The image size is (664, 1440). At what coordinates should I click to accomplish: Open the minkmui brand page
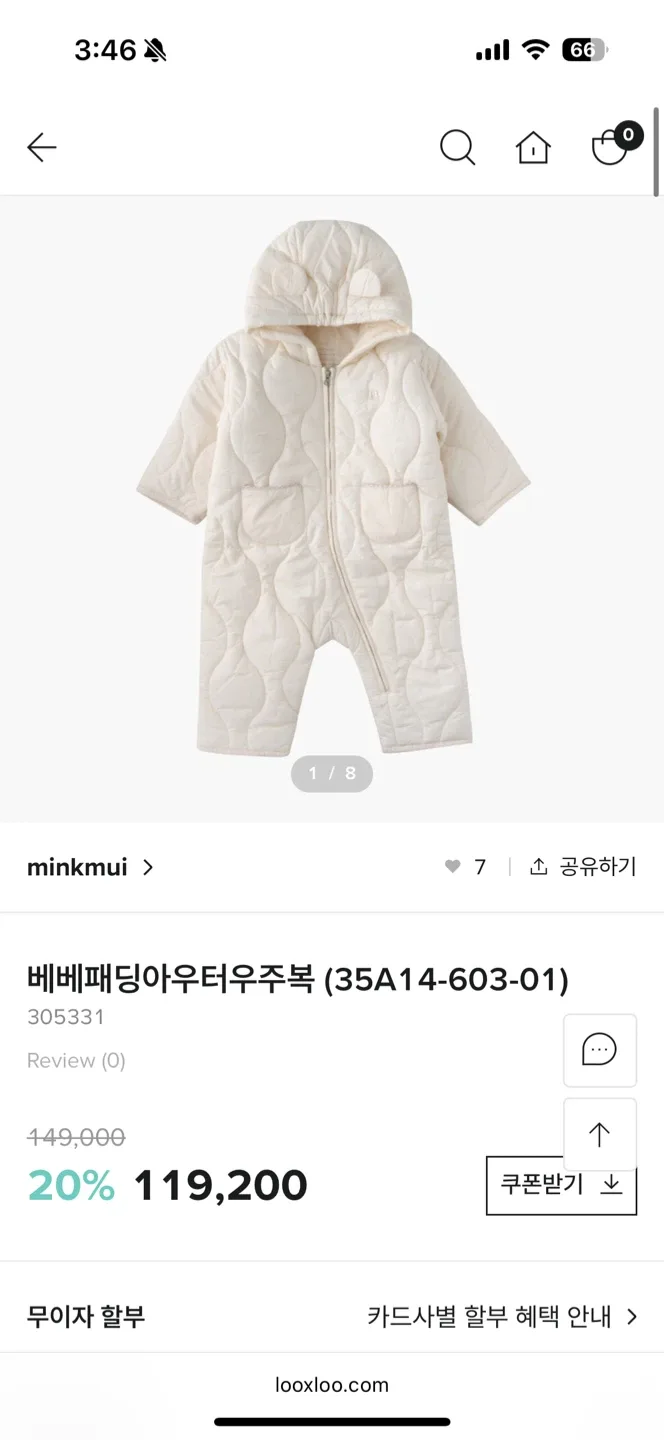(90, 867)
